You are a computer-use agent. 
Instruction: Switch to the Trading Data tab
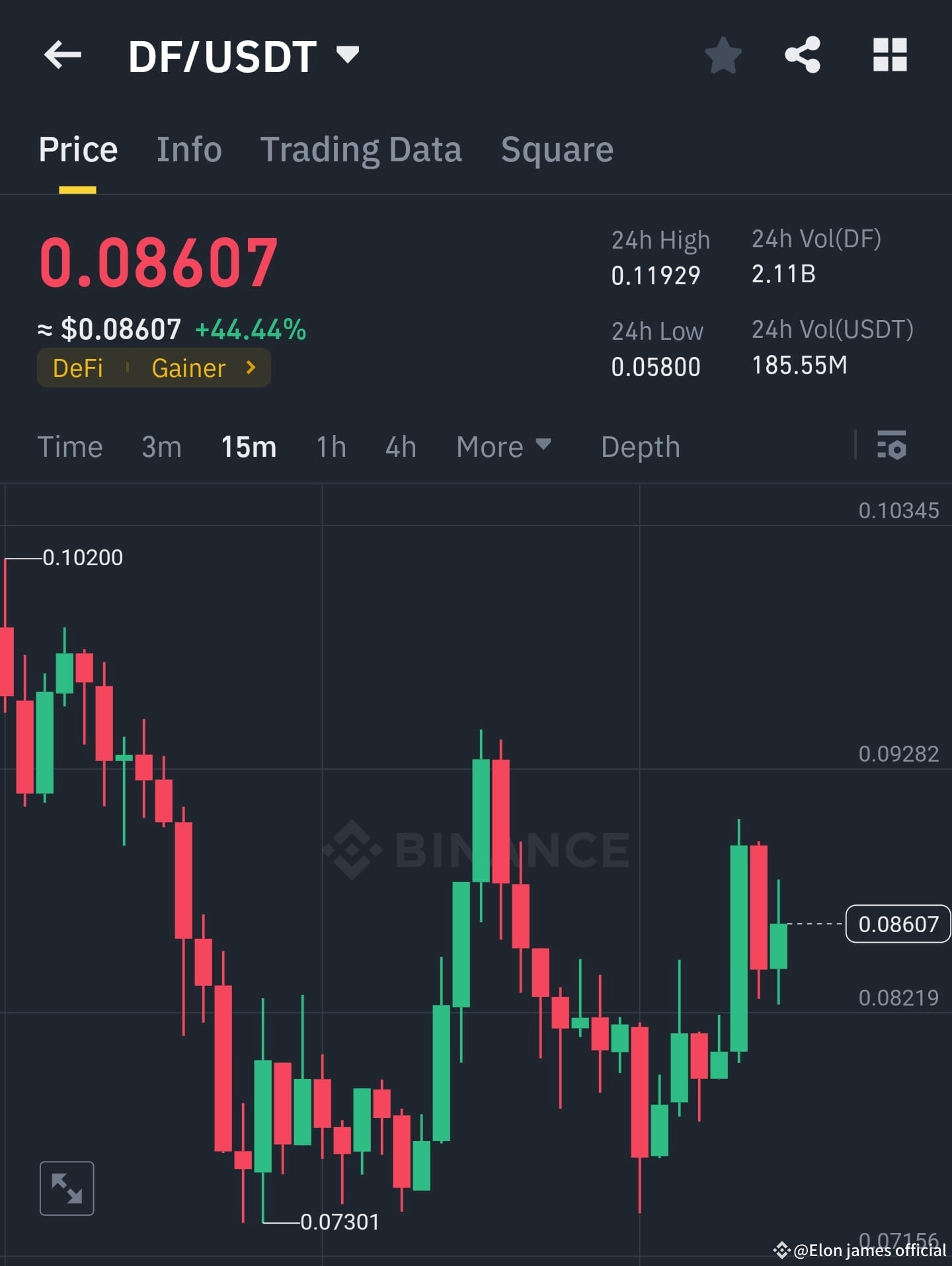click(362, 149)
